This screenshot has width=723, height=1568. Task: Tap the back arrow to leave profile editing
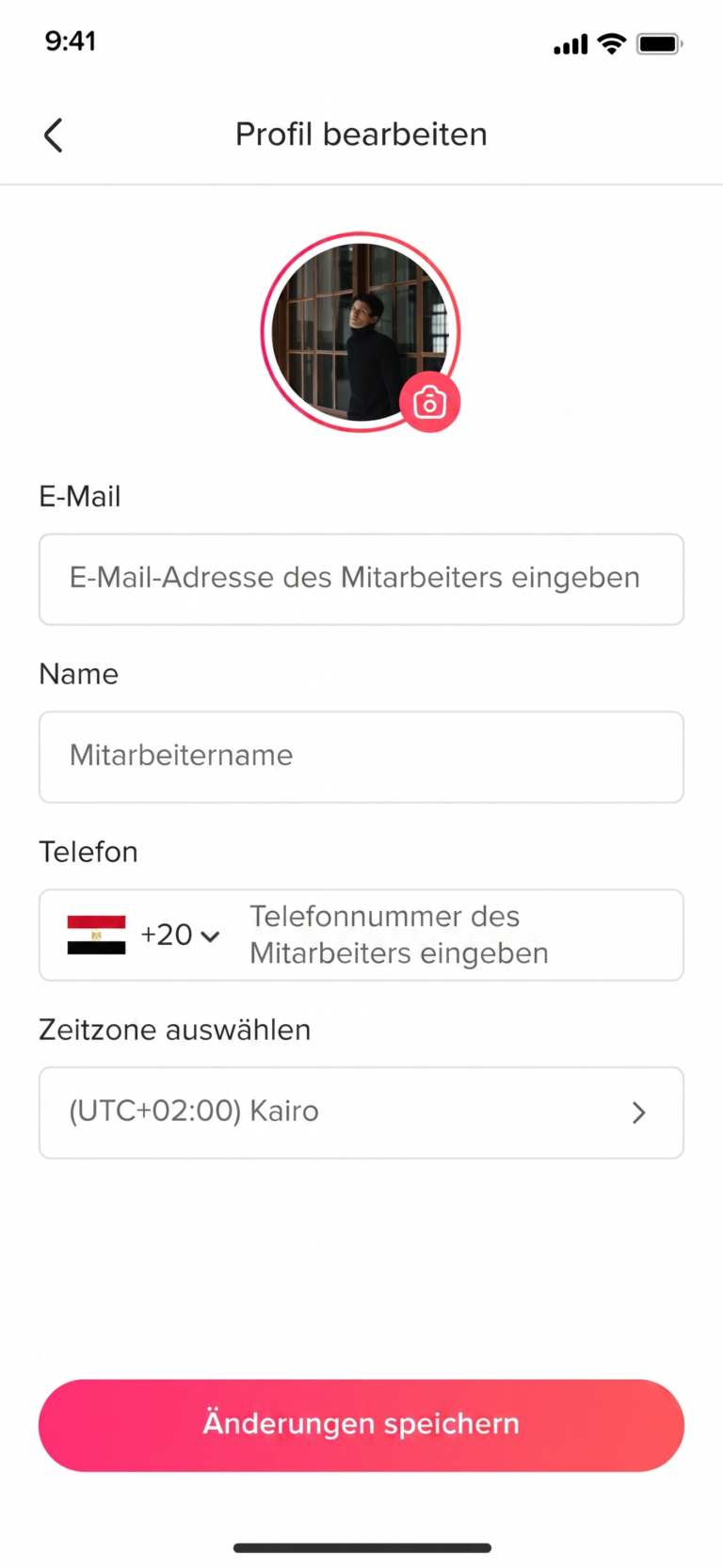tap(53, 135)
